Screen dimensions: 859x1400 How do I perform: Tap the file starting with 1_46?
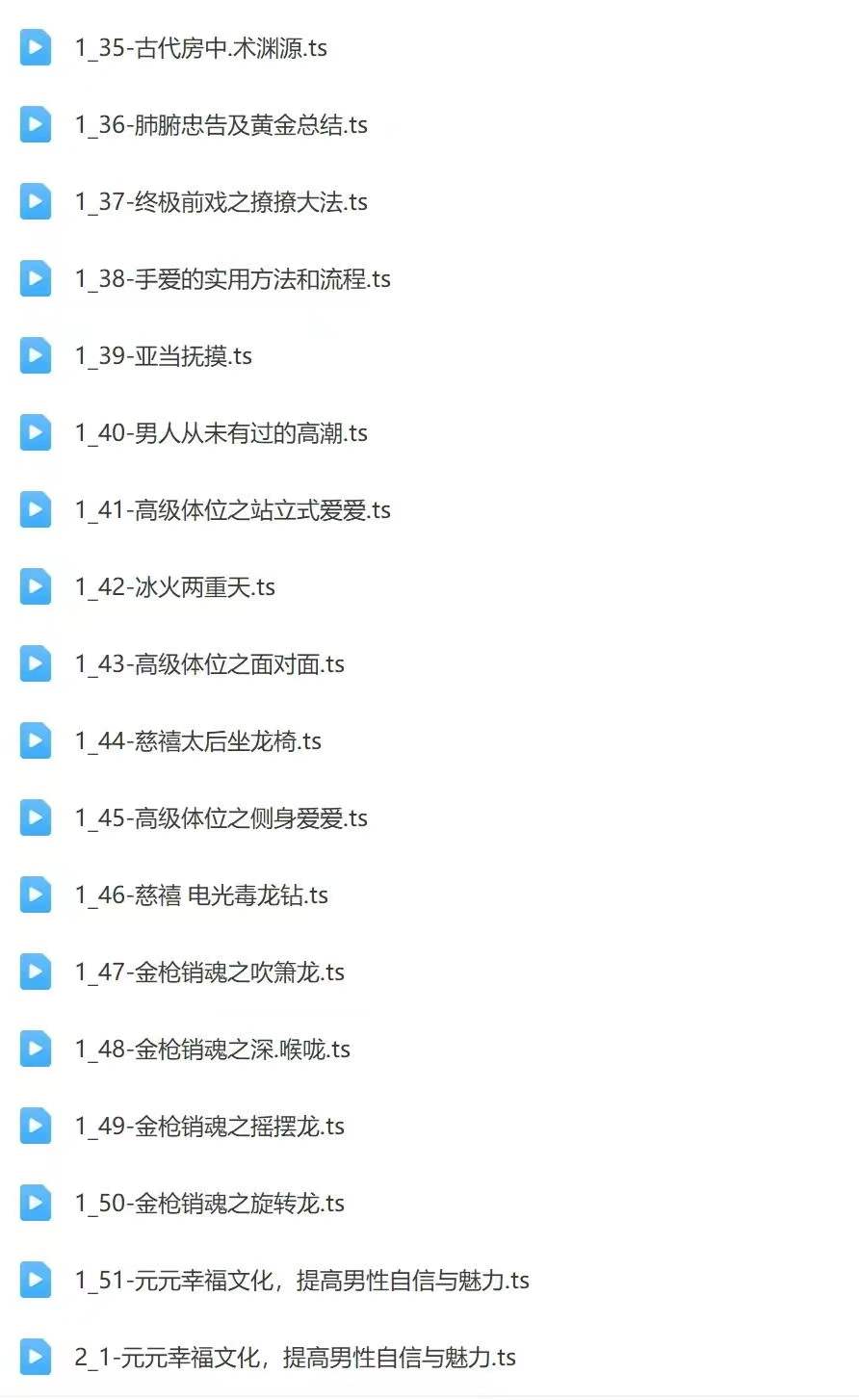tap(201, 895)
